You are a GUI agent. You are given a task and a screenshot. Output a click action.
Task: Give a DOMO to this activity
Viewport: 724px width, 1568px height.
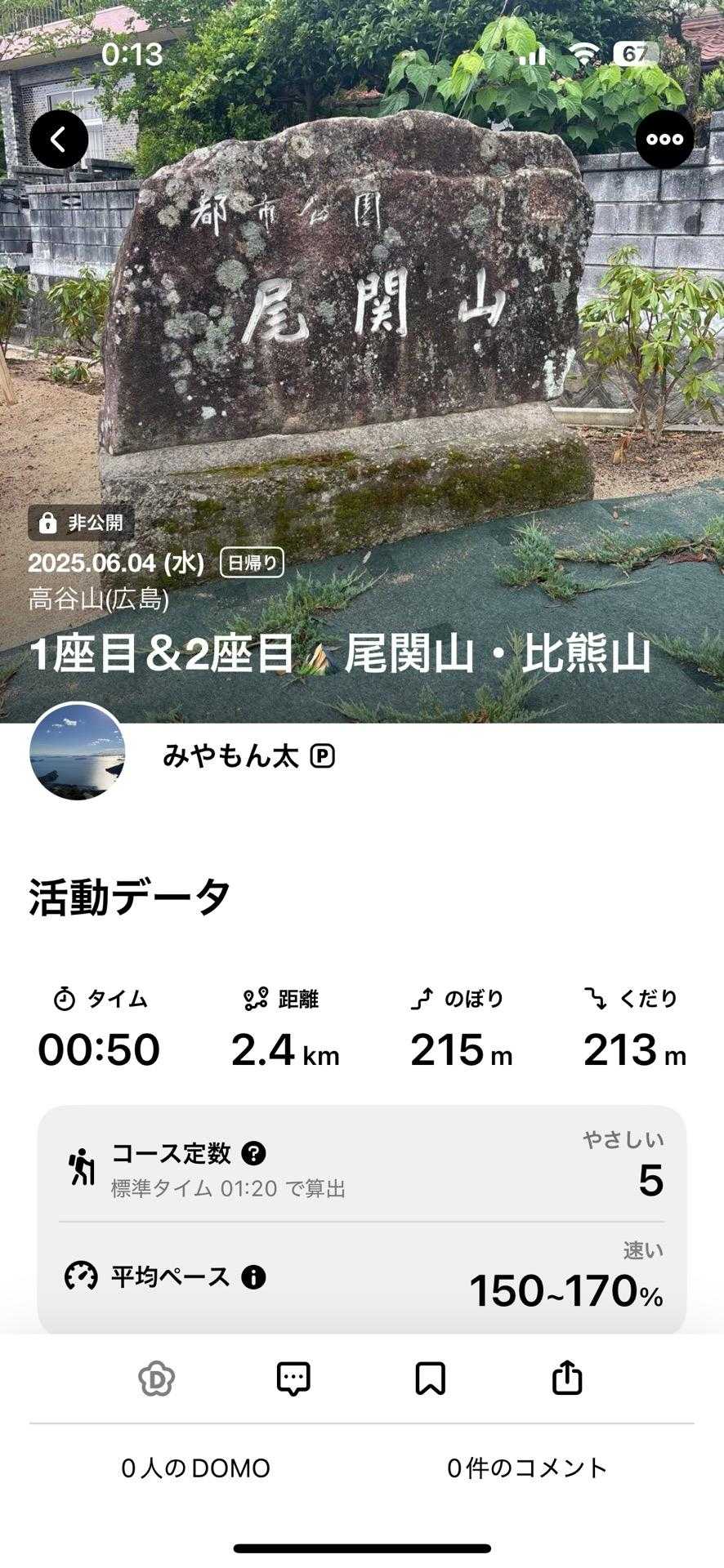click(x=156, y=1379)
